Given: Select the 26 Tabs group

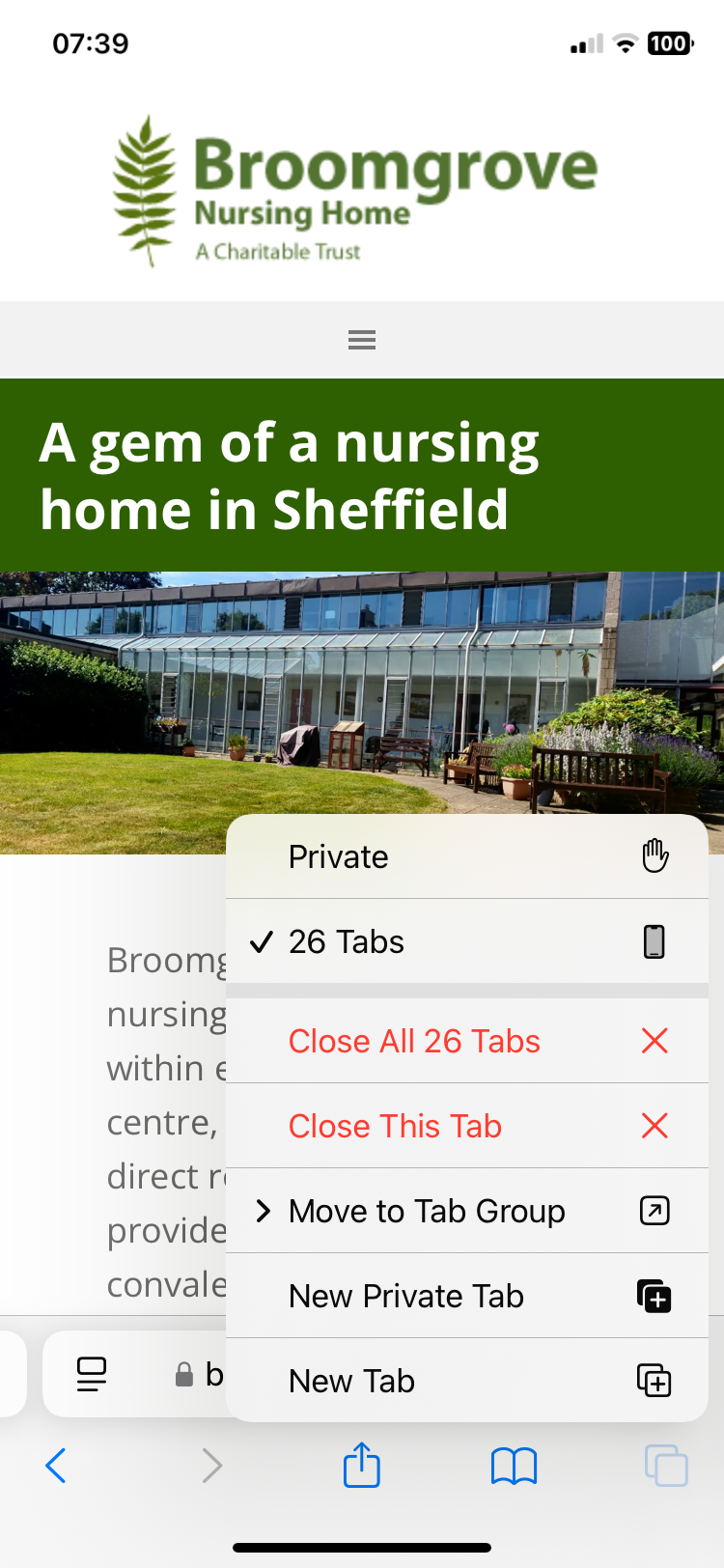Looking at the screenshot, I should tap(467, 941).
